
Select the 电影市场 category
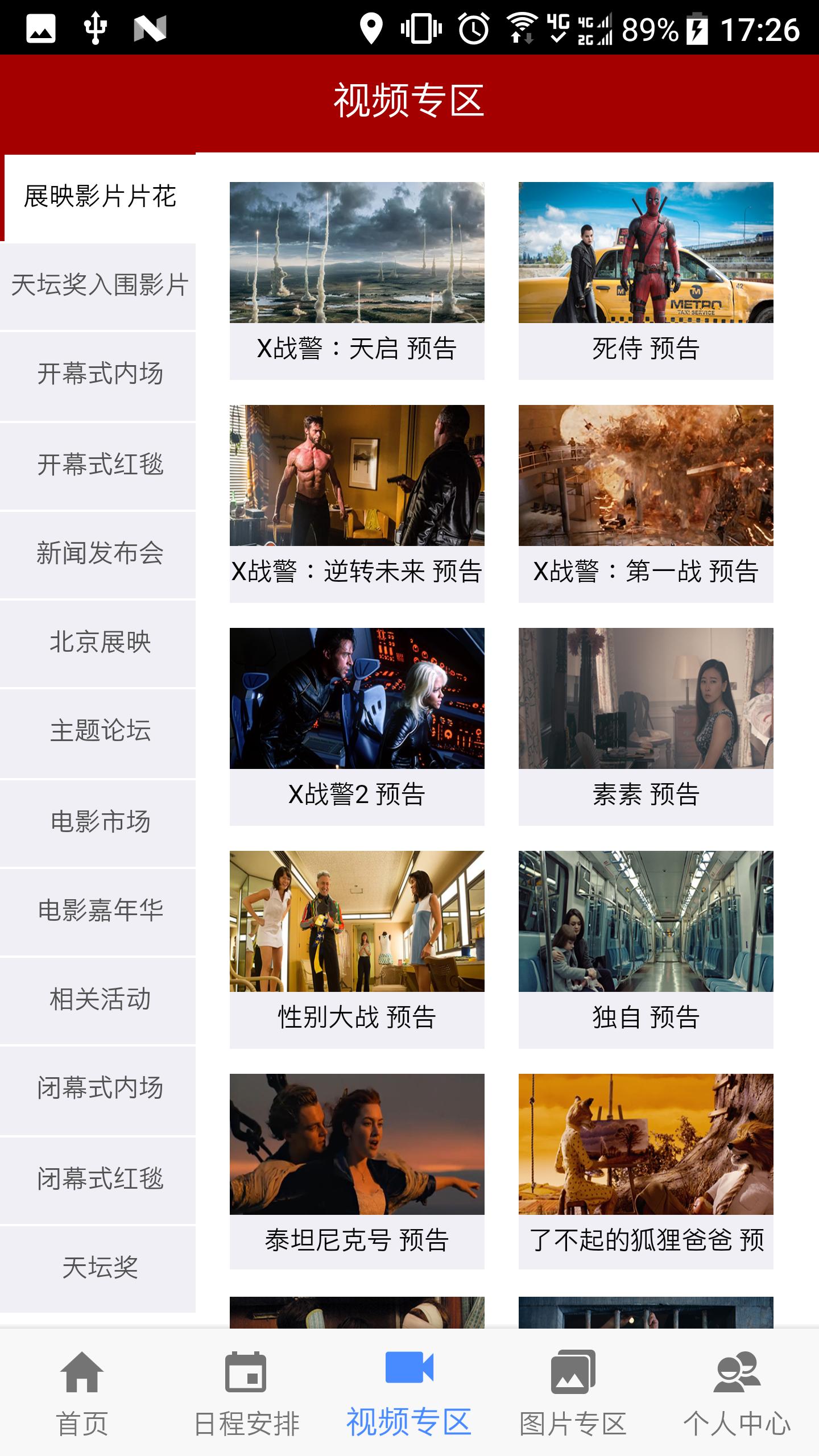coord(99,822)
